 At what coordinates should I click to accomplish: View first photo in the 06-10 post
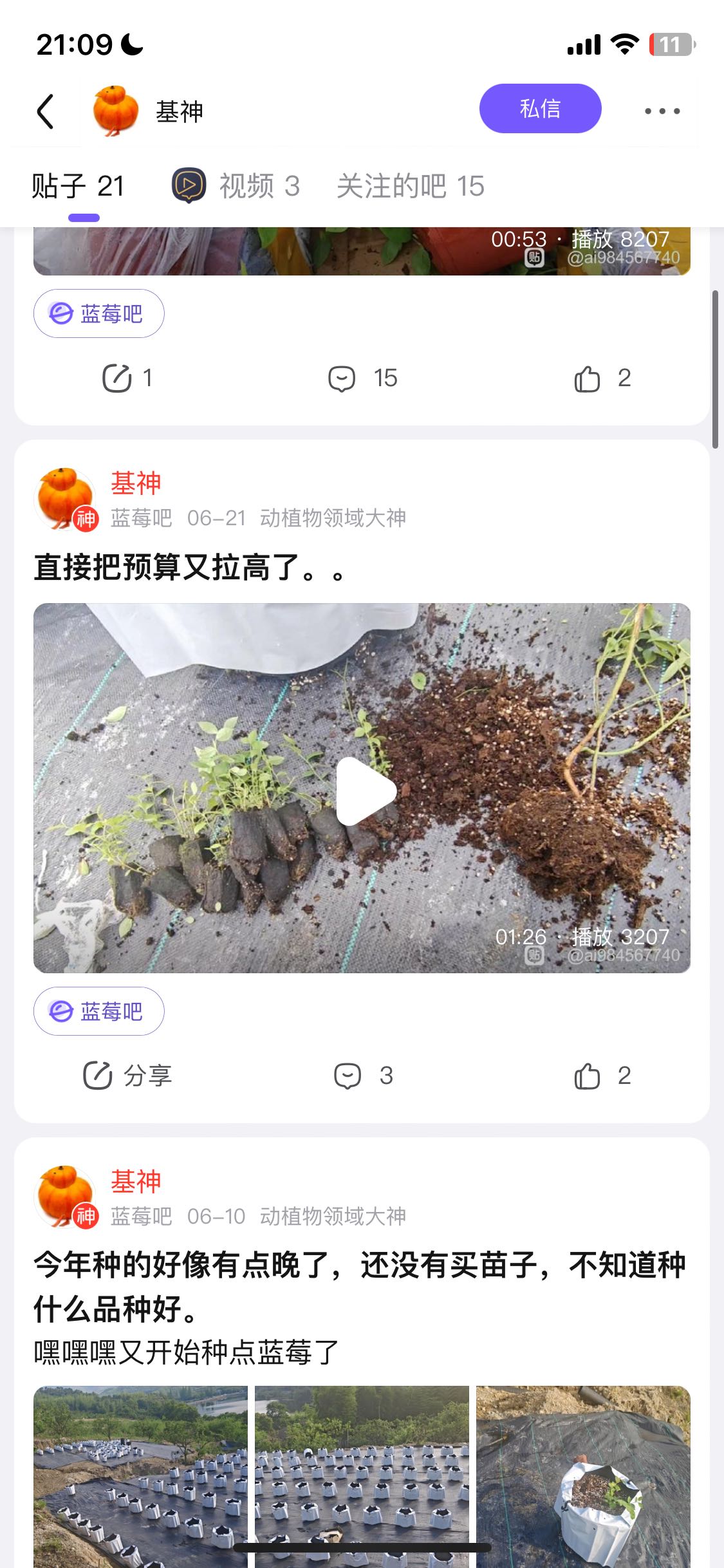coord(140,1477)
